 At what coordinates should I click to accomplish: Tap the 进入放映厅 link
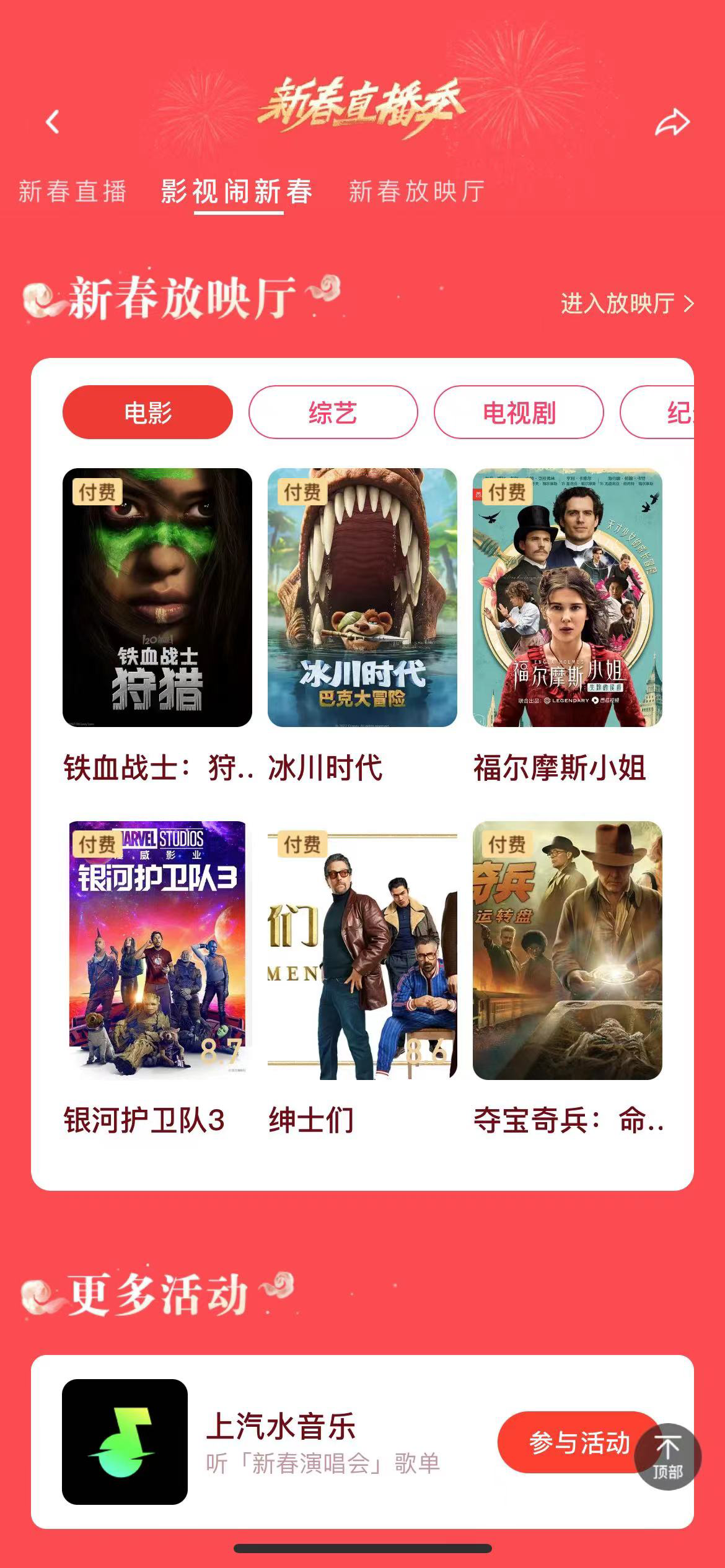(627, 303)
